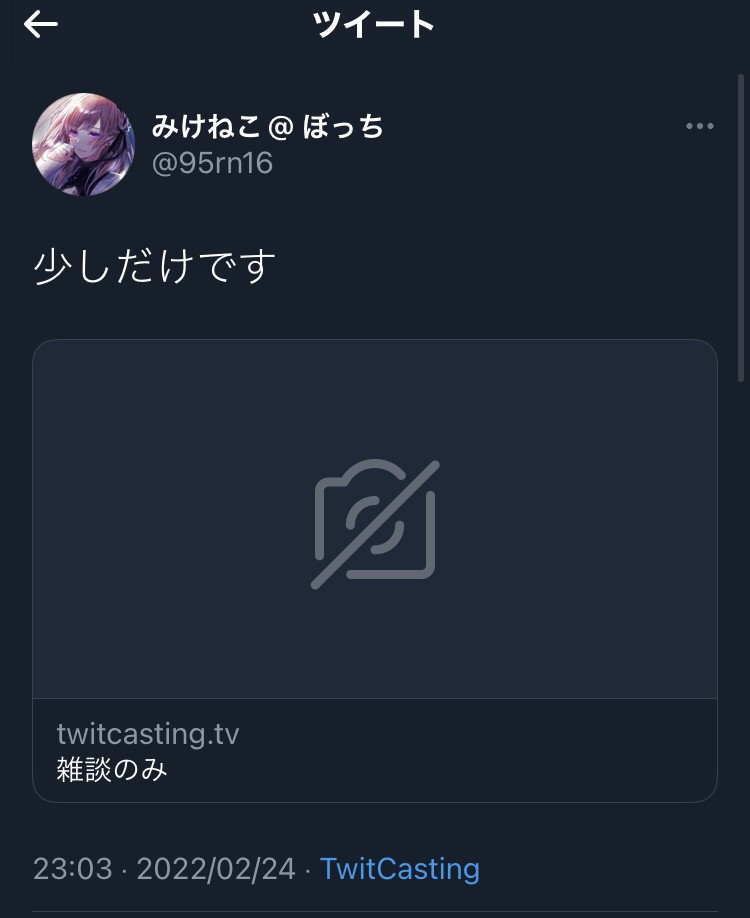
Task: Open the twitcasting.tv link card
Action: pyautogui.click(x=375, y=570)
